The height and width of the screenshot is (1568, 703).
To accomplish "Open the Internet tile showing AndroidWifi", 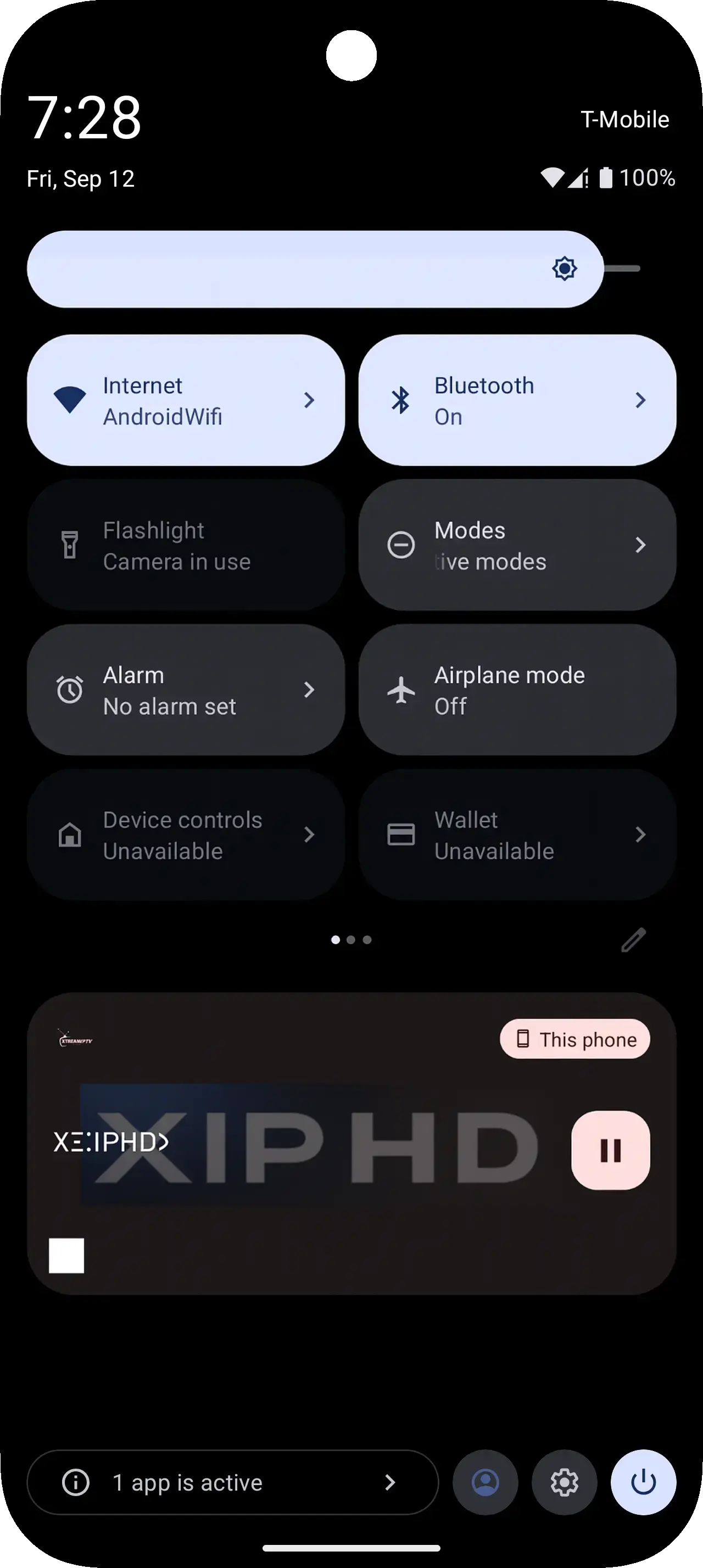I will [186, 400].
